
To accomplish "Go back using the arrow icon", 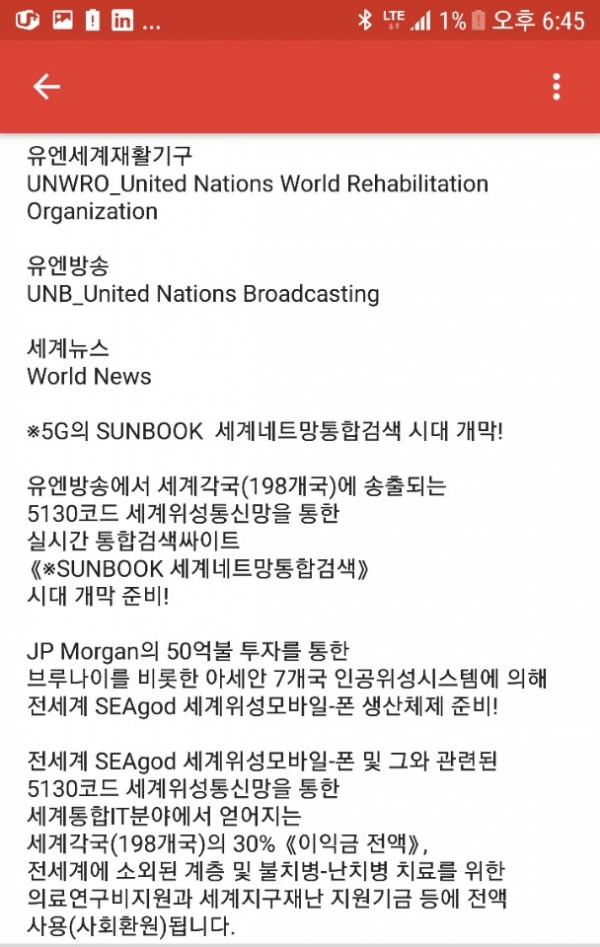I will click(47, 87).
